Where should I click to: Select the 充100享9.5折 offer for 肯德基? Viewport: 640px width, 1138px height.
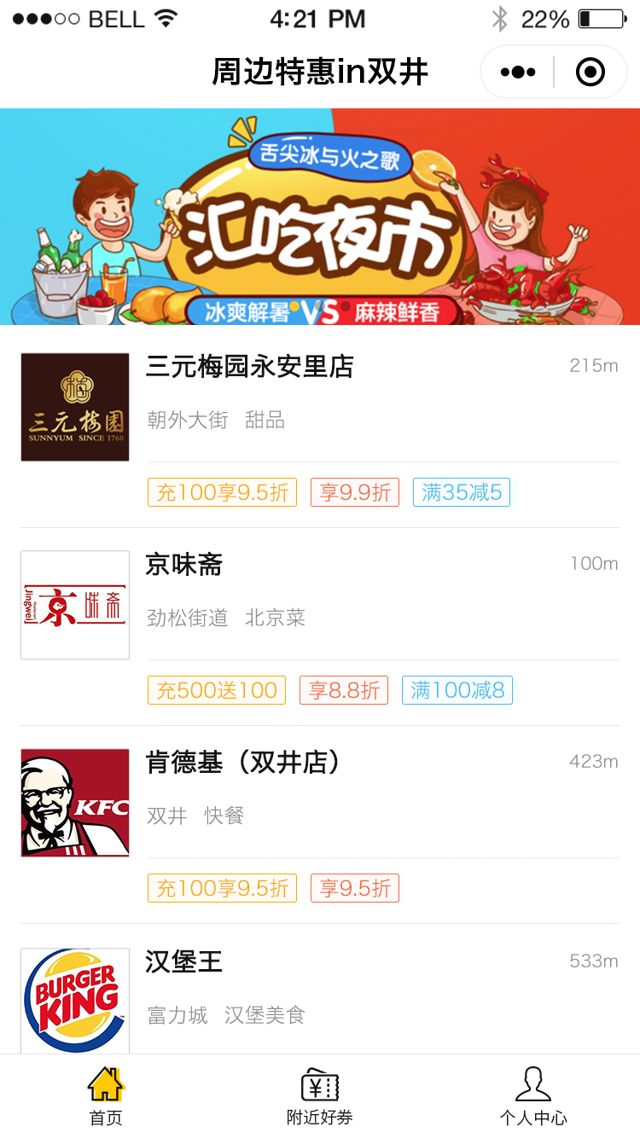pyautogui.click(x=222, y=888)
